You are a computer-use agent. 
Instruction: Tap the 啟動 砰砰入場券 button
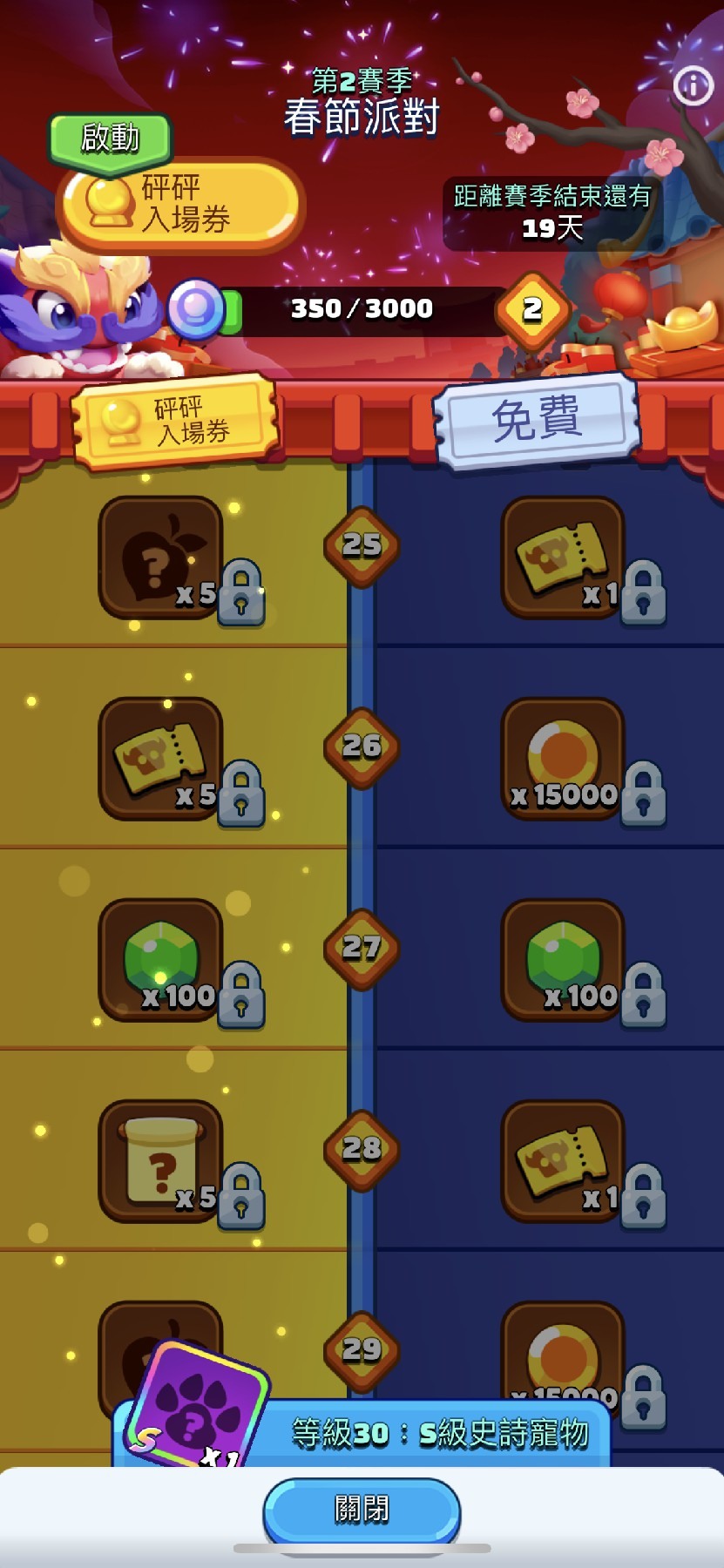tap(180, 202)
